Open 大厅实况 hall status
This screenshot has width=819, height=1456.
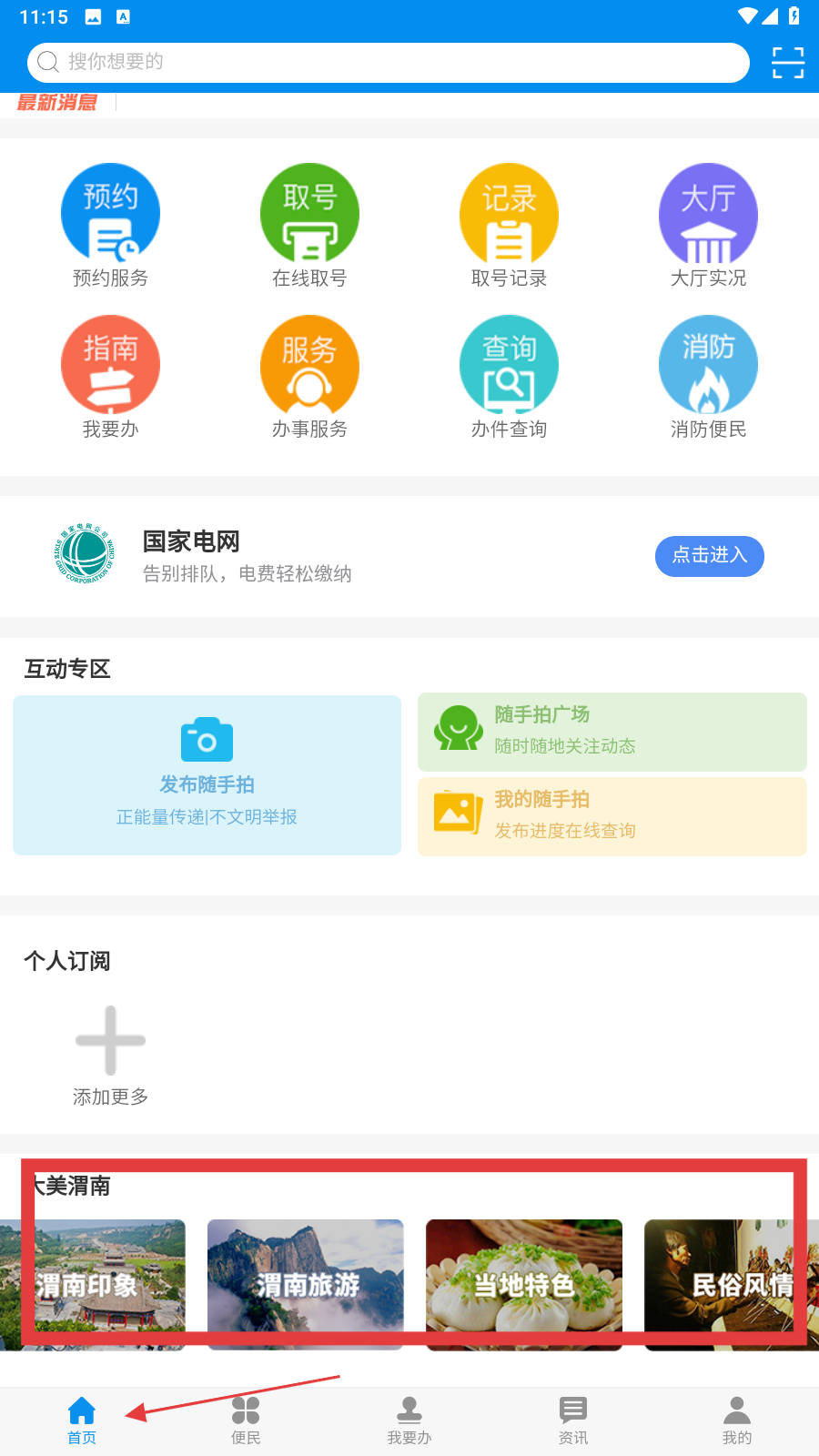708,227
